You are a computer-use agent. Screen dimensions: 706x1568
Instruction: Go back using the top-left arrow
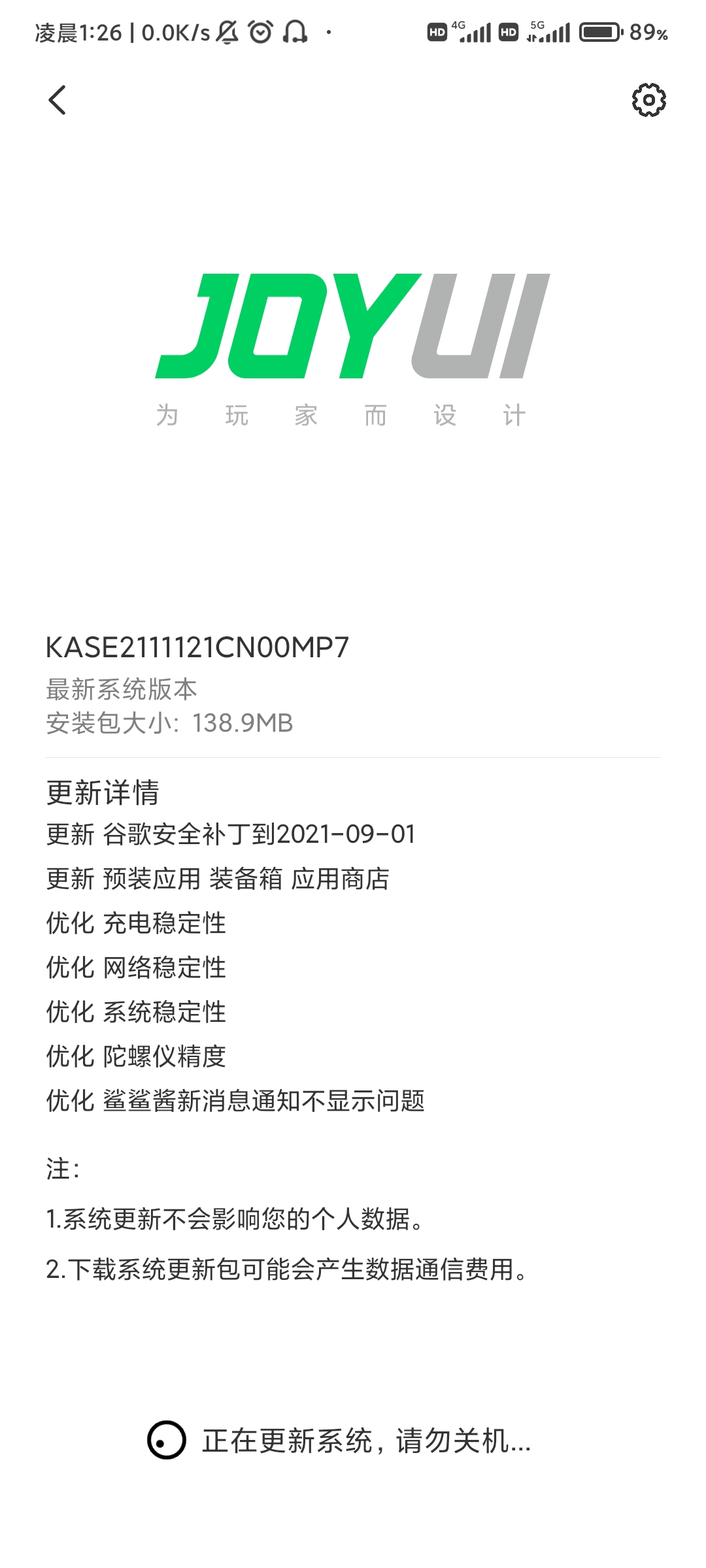58,100
